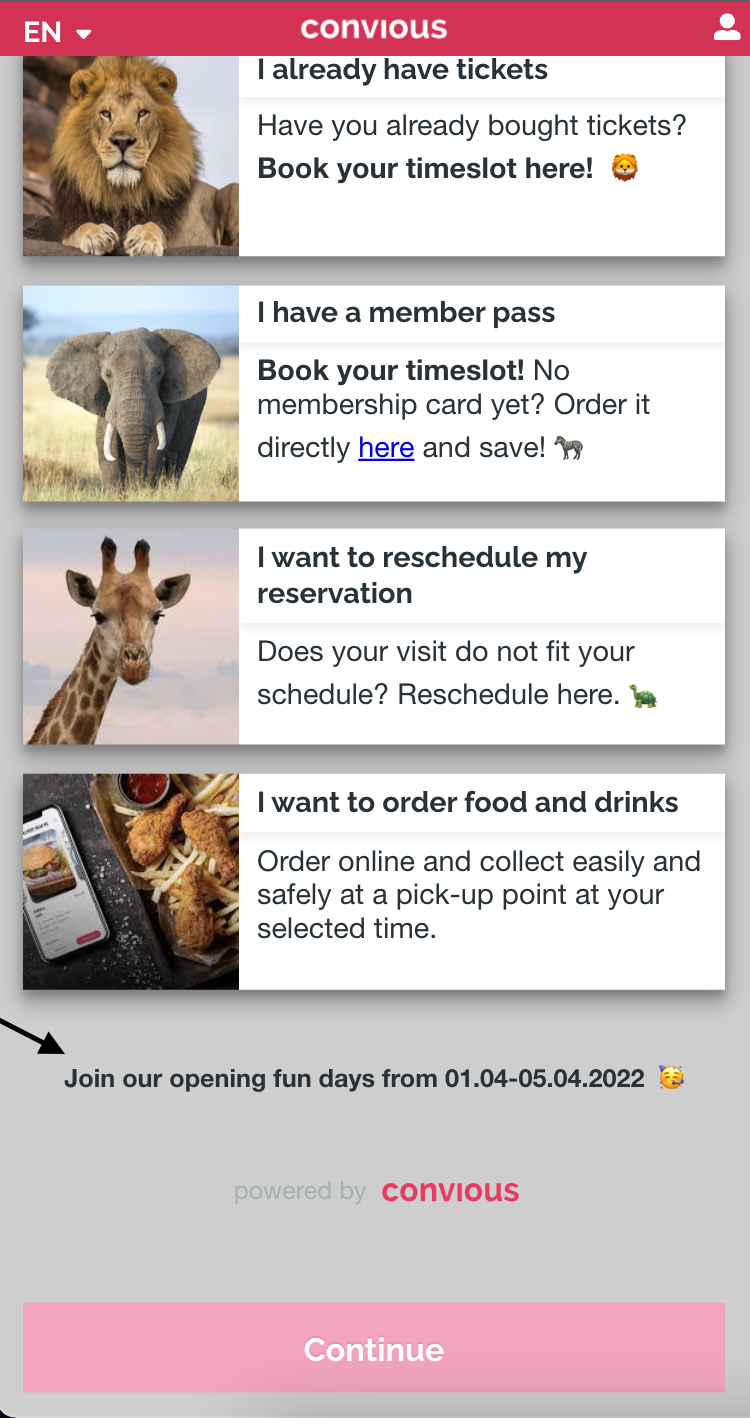Select the 'I already have tickets' card
The width and height of the screenshot is (750, 1418).
tap(401, 71)
